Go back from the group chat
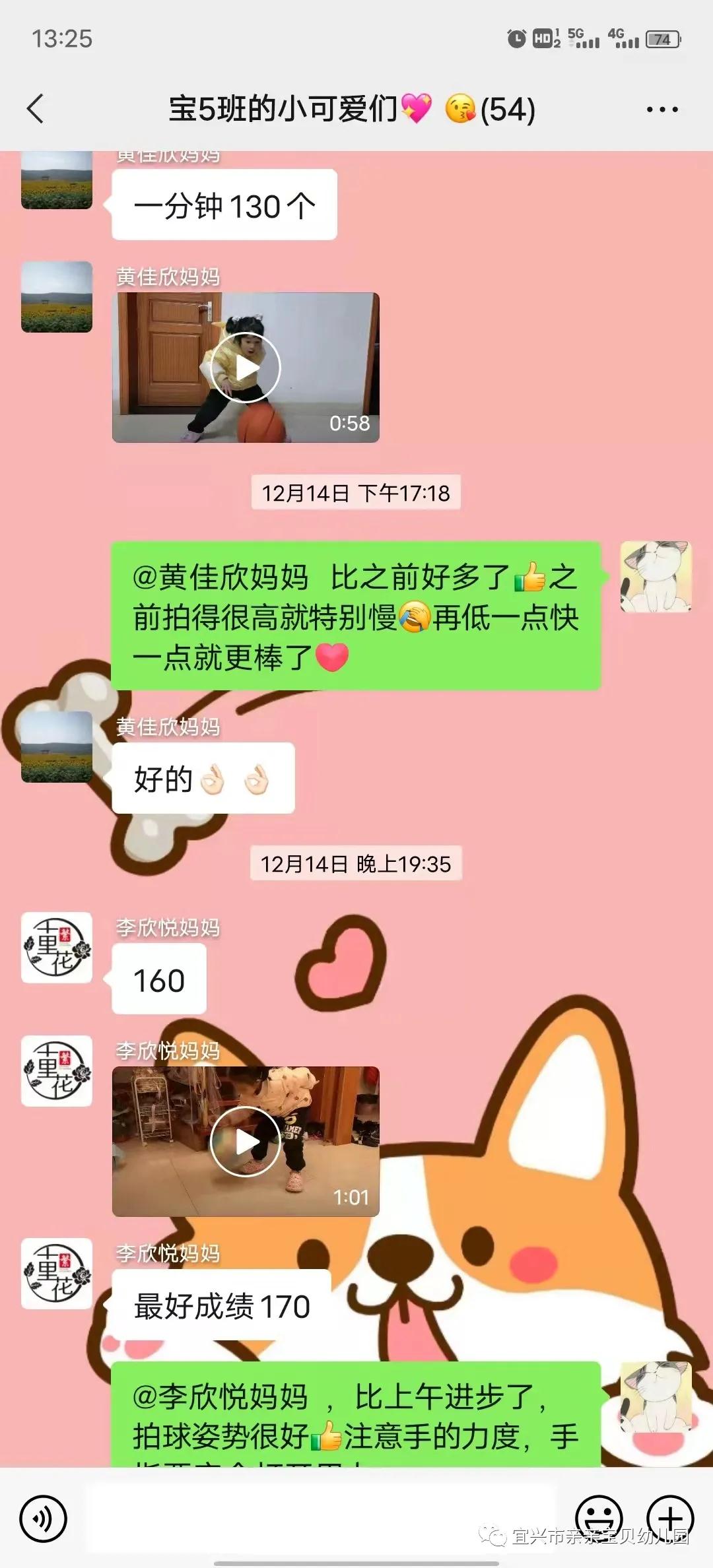Screen dimensions: 713x1568 coord(36,109)
